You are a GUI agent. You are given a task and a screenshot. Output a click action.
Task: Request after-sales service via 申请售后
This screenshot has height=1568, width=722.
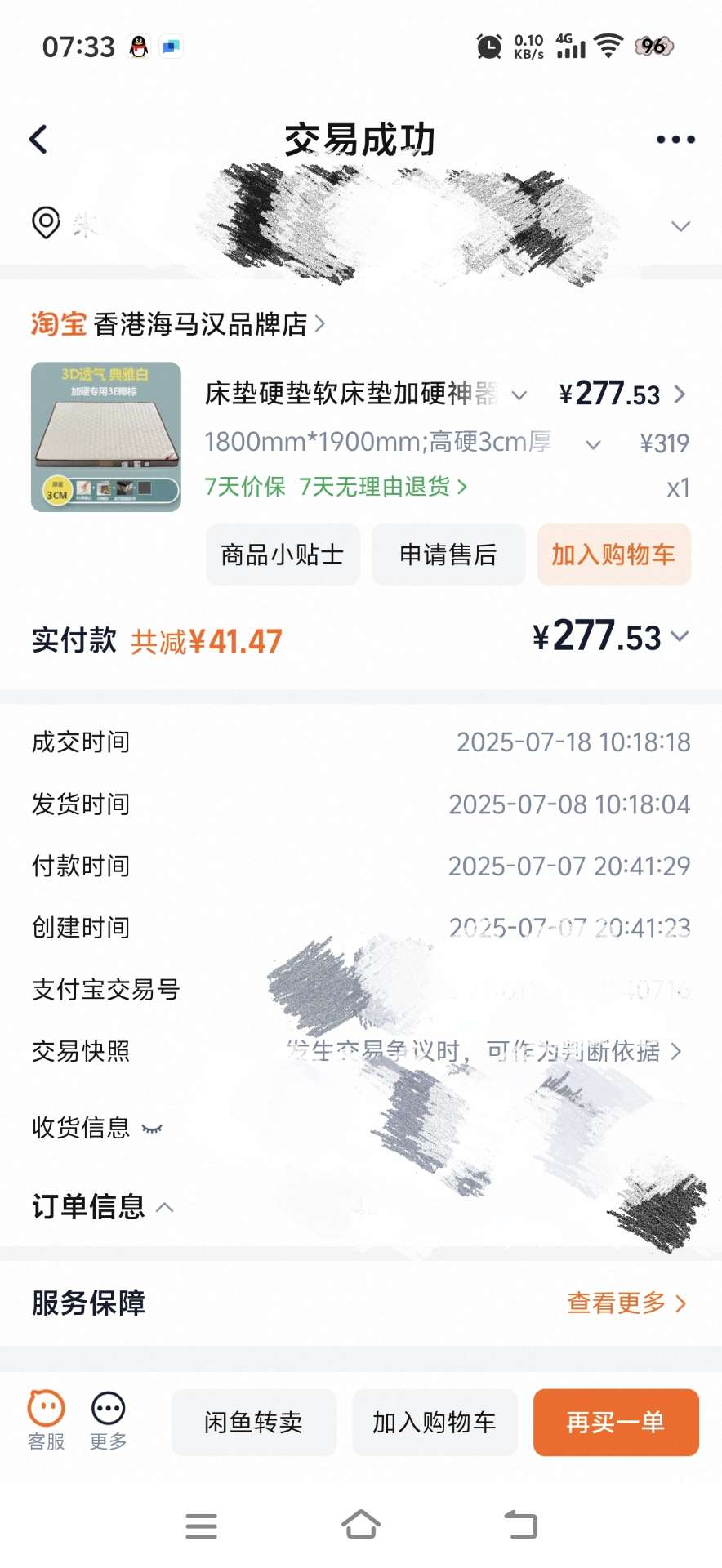click(x=448, y=555)
